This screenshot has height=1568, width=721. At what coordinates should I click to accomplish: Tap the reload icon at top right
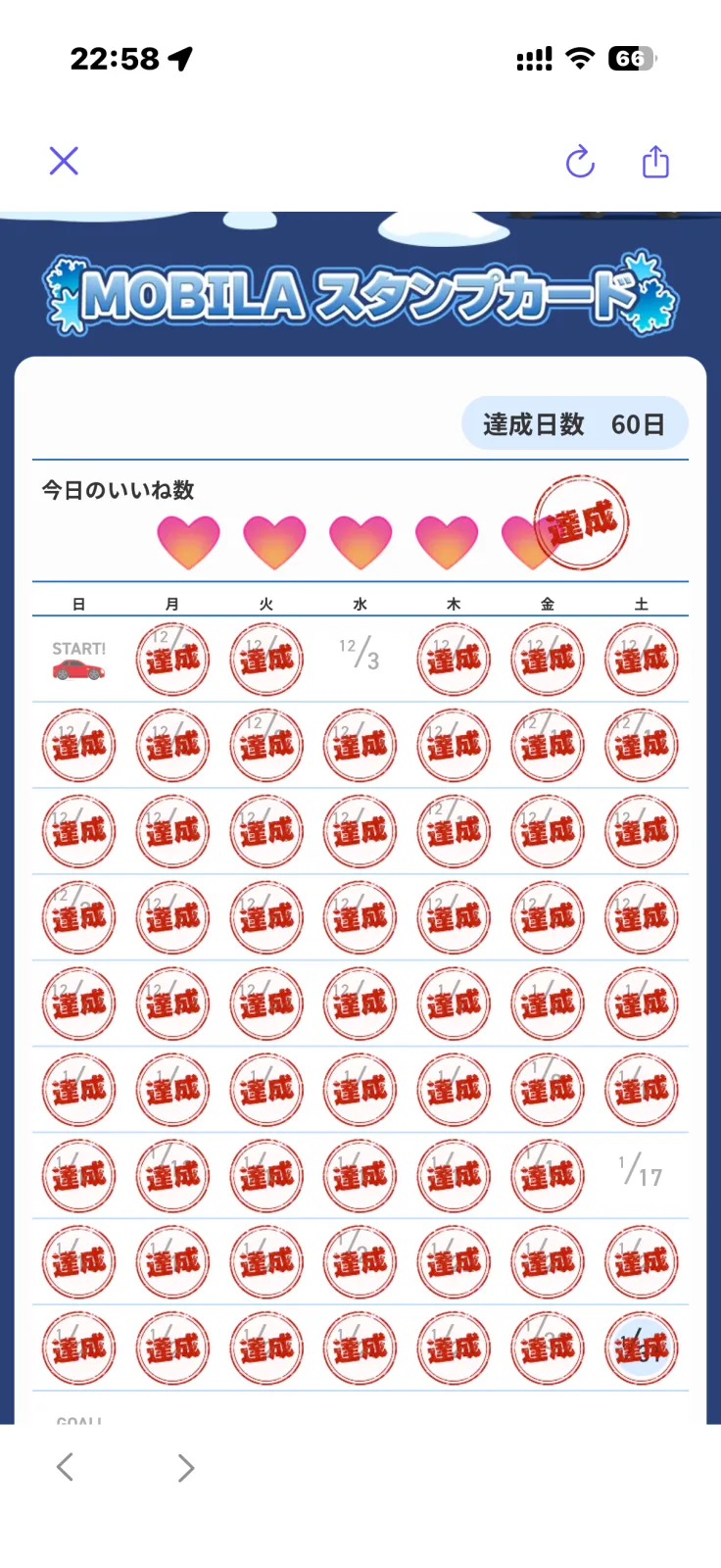(579, 163)
